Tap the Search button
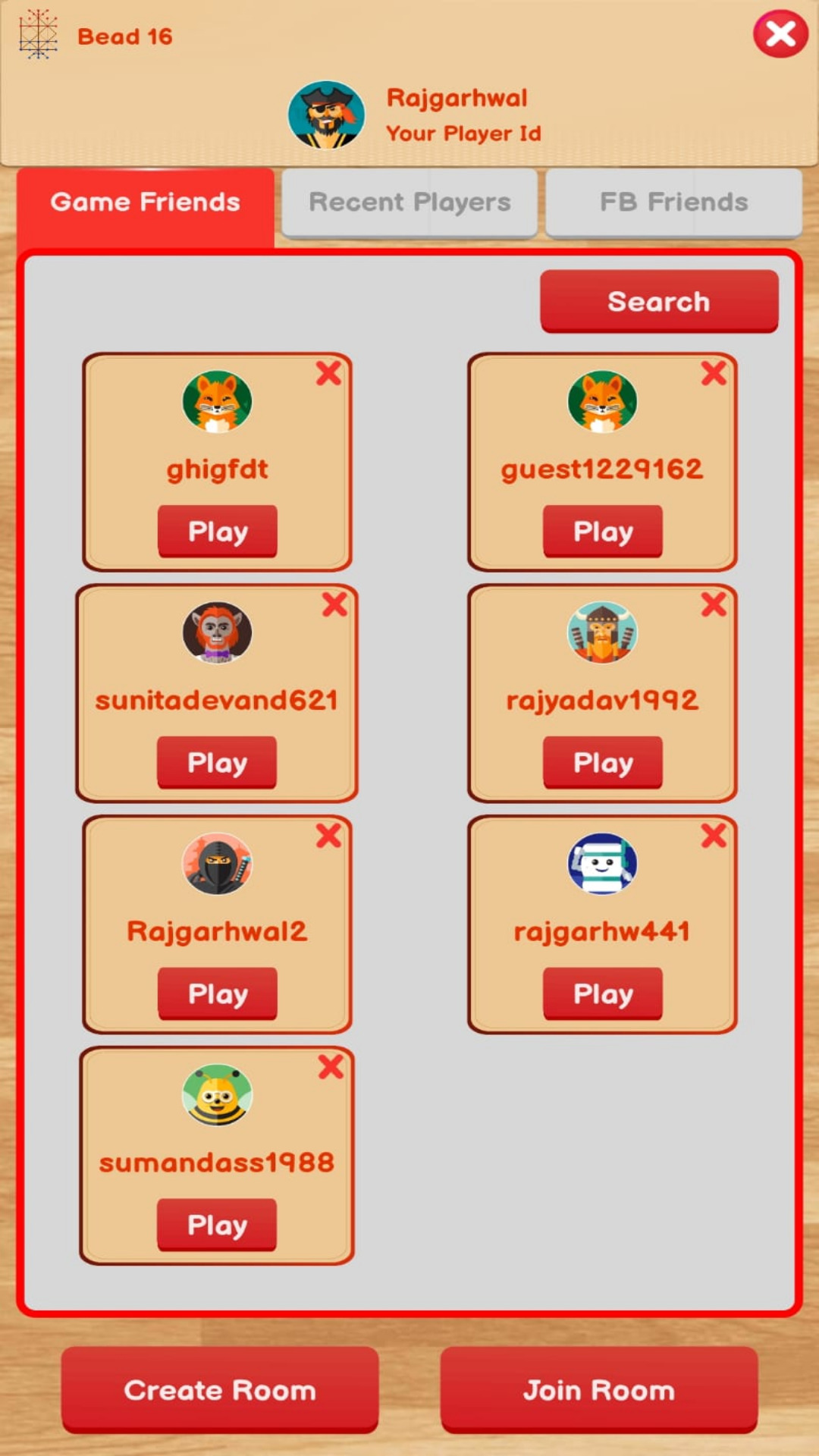This screenshot has width=819, height=1456. pyautogui.click(x=659, y=302)
